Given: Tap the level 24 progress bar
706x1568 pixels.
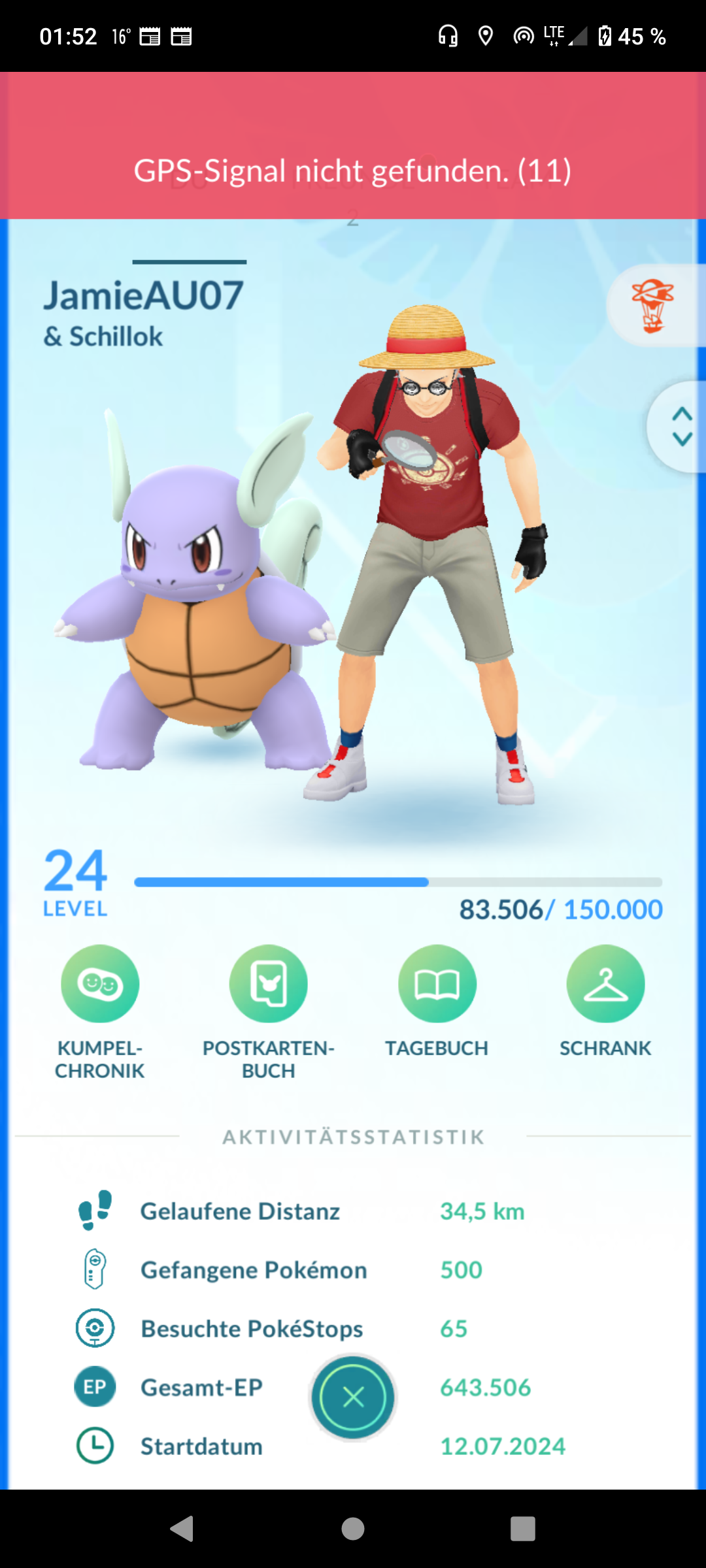Looking at the screenshot, I should (399, 881).
